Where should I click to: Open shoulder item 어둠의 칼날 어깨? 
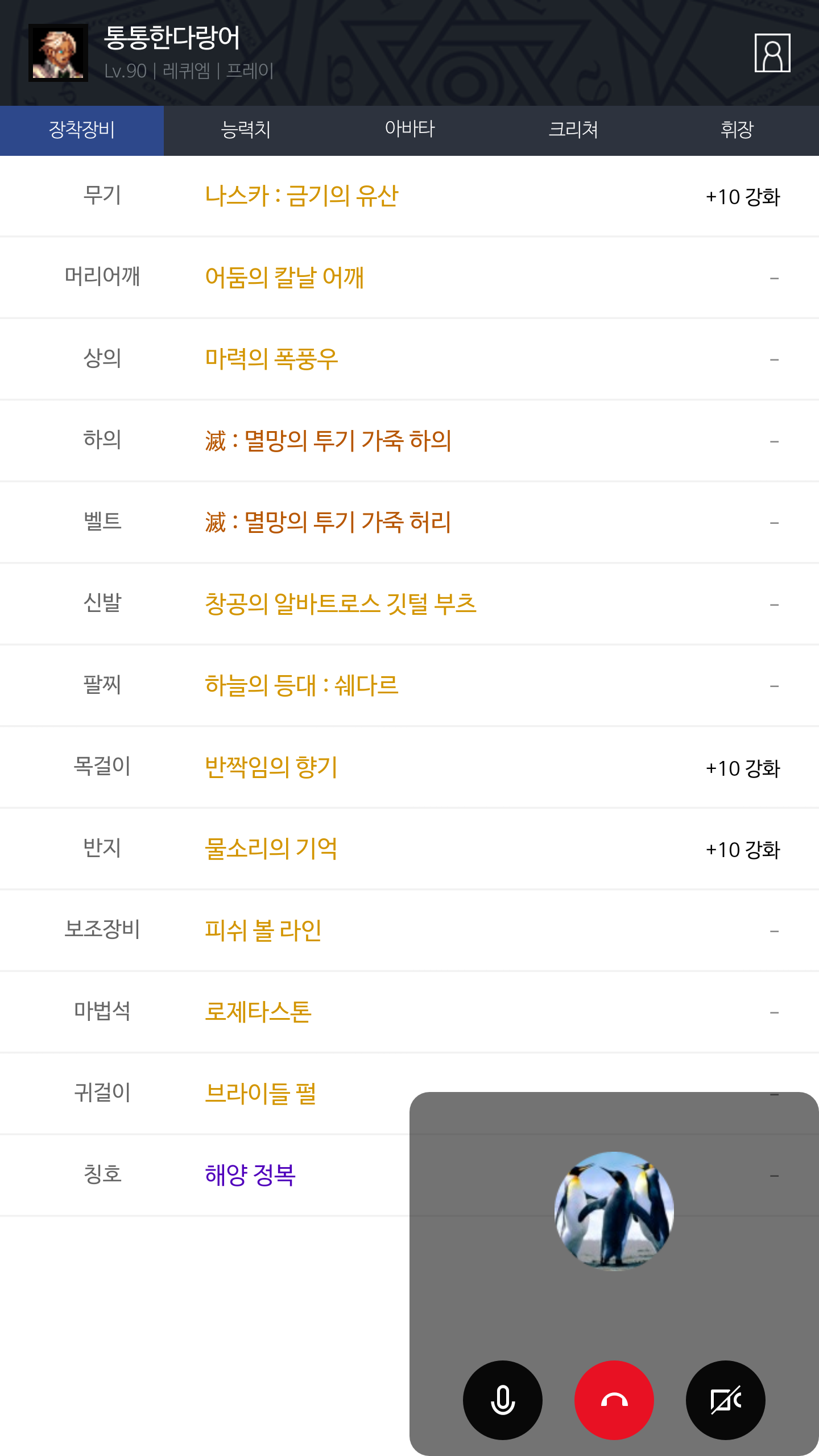tap(284, 278)
